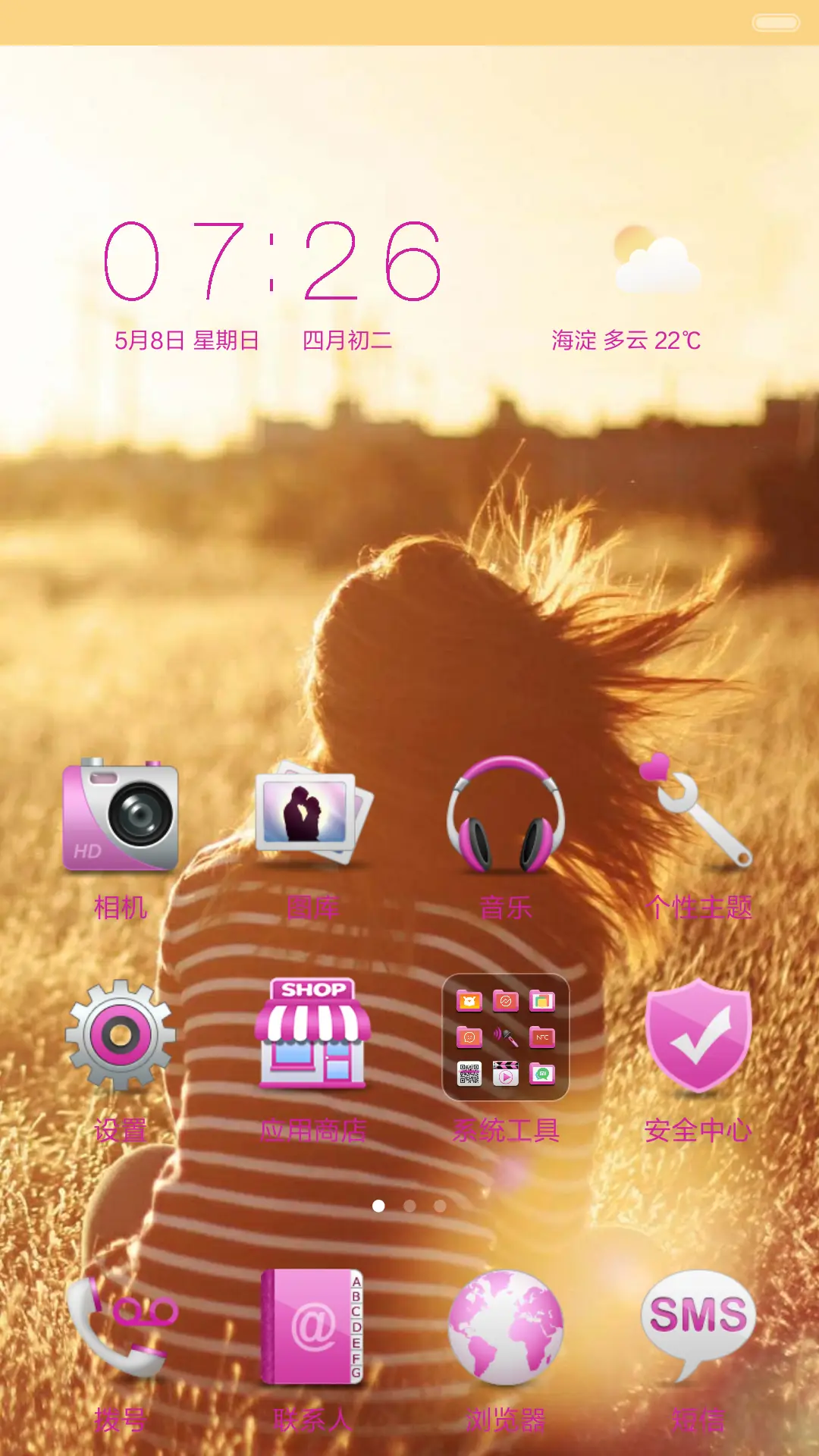819x1456 pixels.
Task: Tap the date showing 5月8日 星期日
Action: pos(182,342)
